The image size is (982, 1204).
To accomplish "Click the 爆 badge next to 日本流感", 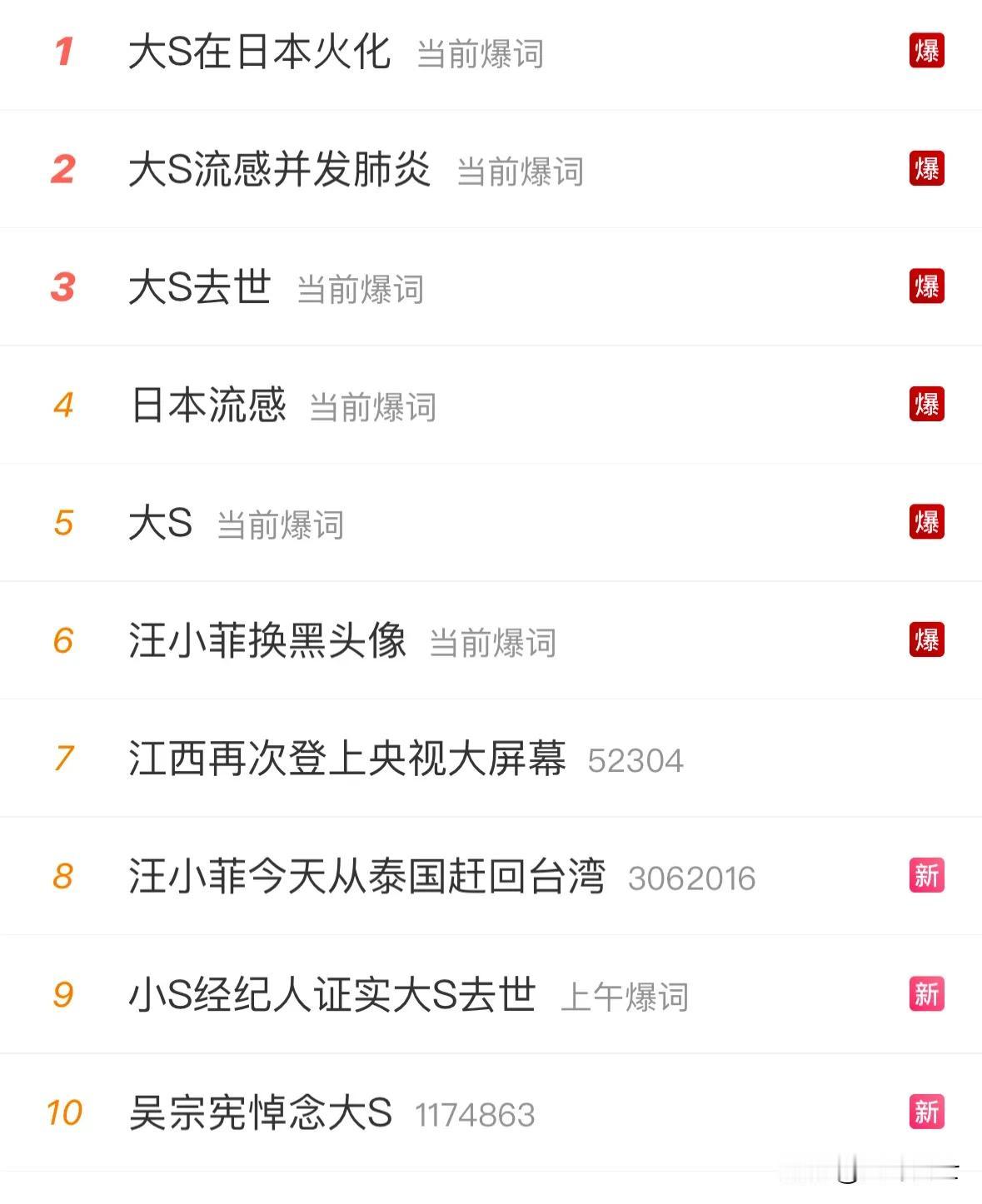I will coord(927,405).
